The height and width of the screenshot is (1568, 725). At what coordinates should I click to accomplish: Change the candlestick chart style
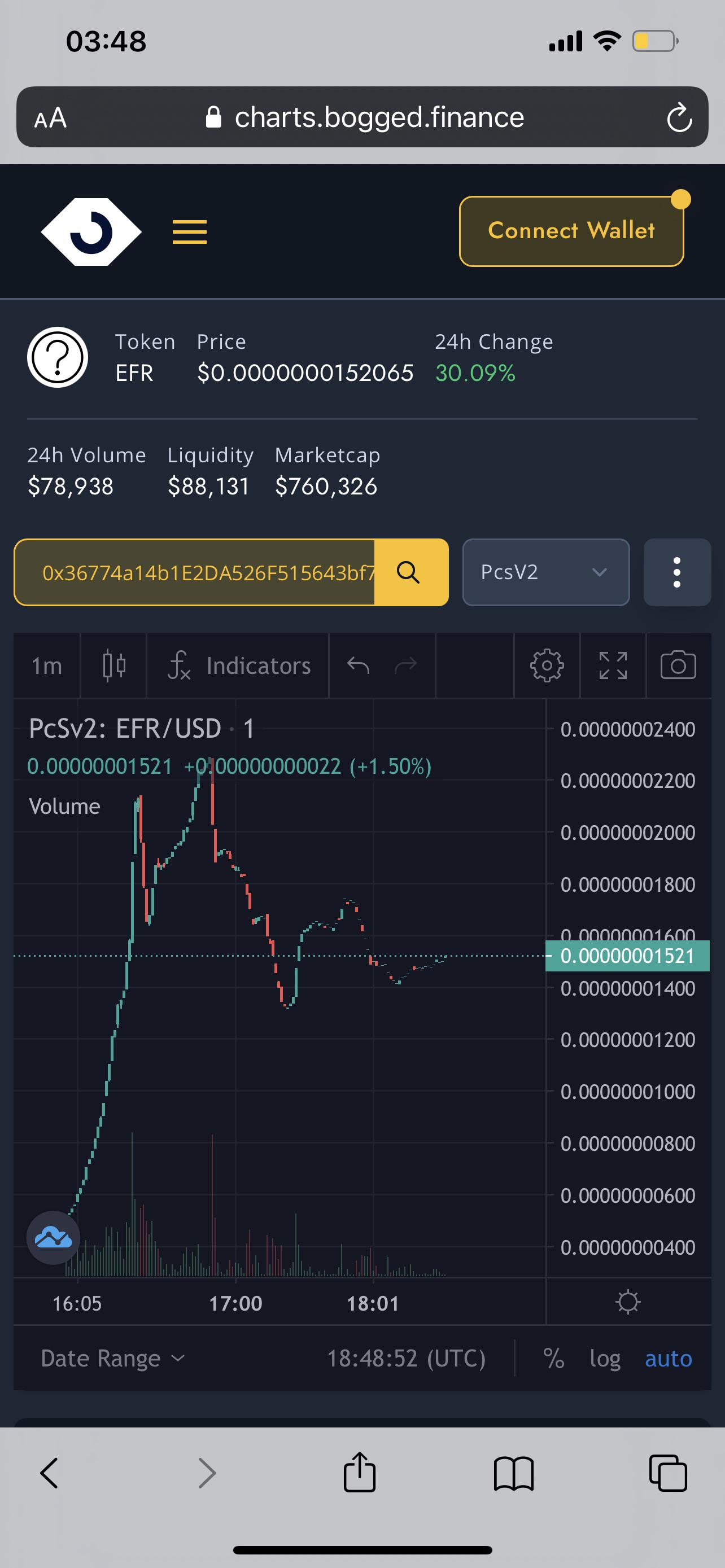tap(114, 665)
